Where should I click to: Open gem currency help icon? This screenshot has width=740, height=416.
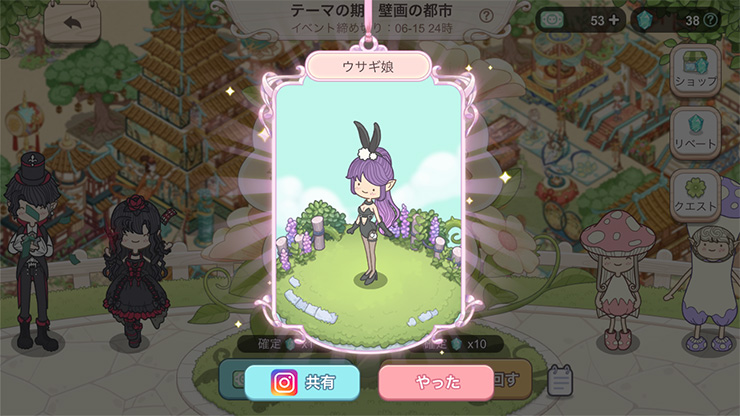click(711, 19)
